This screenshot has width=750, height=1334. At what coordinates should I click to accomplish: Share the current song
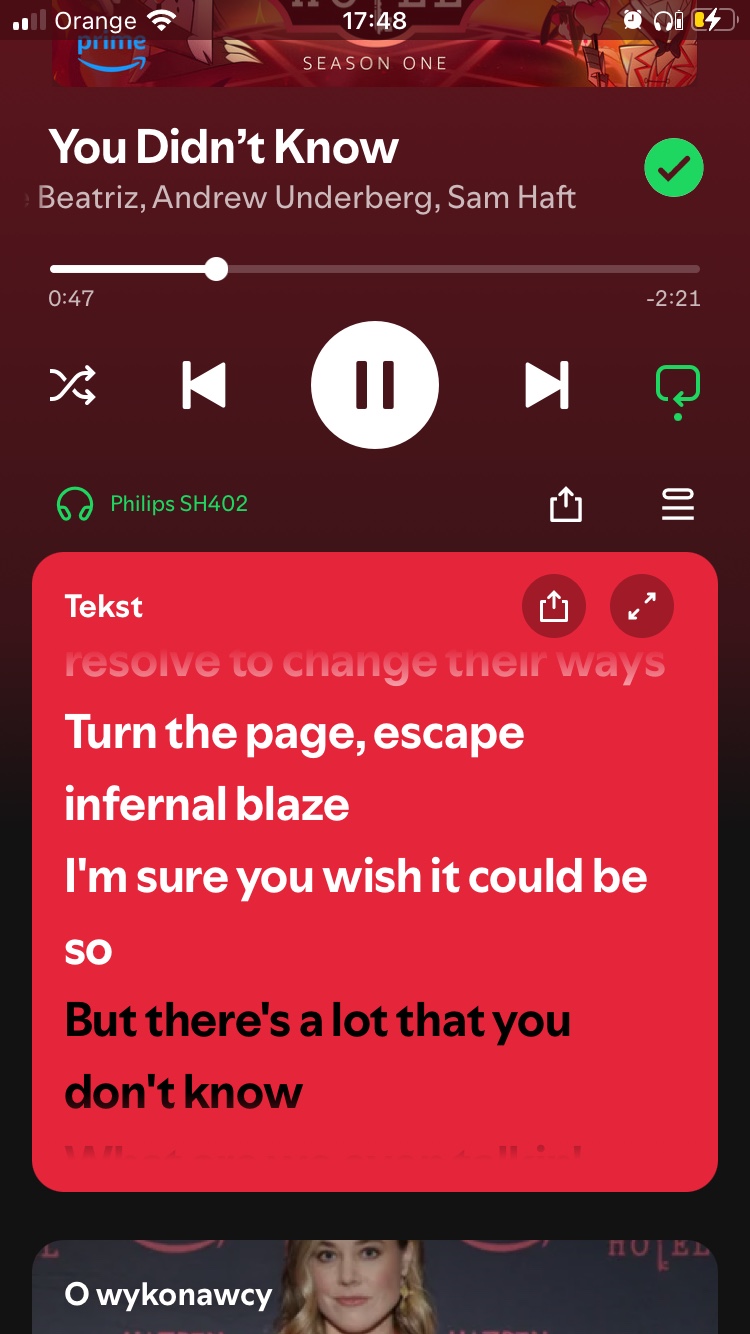point(565,504)
